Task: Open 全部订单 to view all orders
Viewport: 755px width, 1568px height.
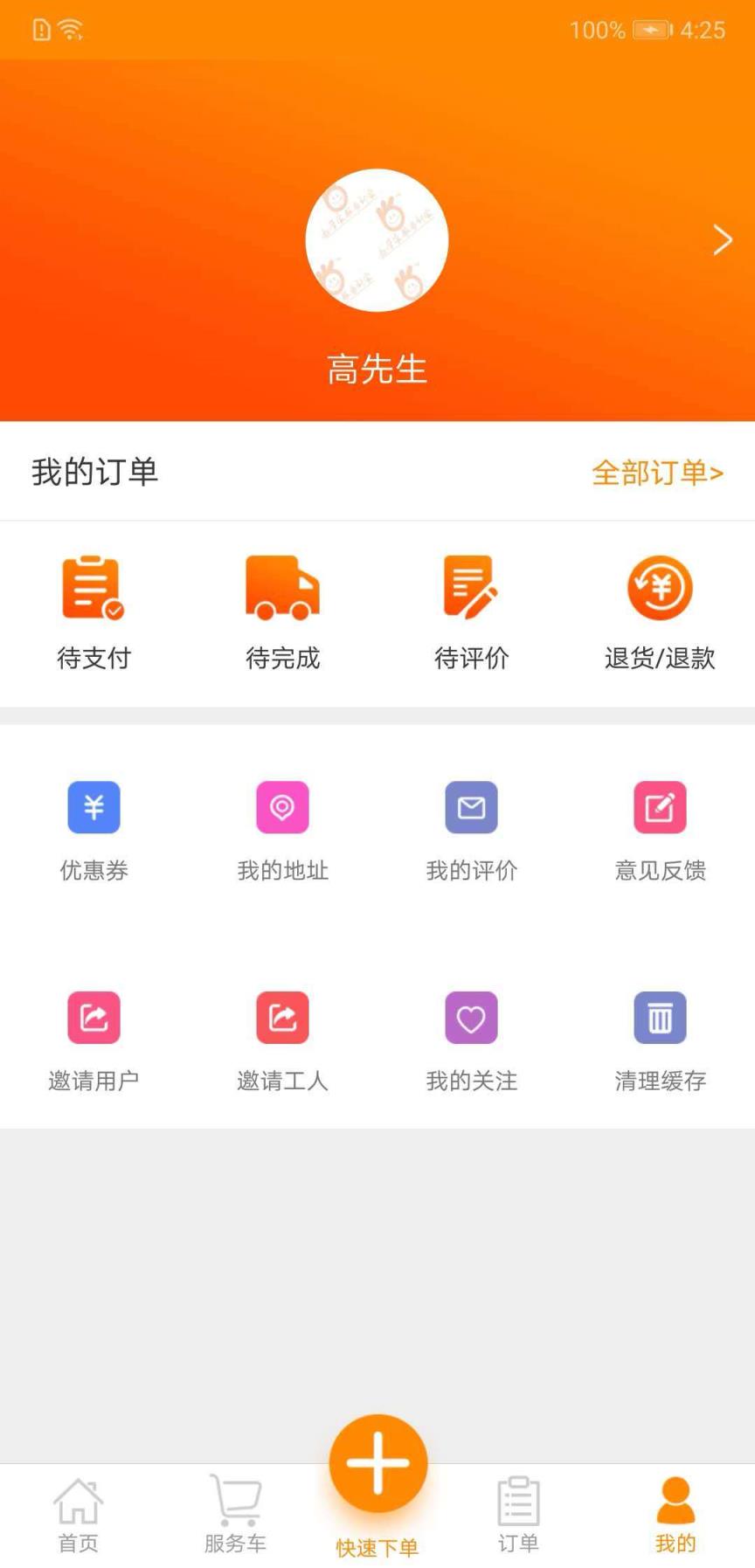Action: [x=658, y=473]
